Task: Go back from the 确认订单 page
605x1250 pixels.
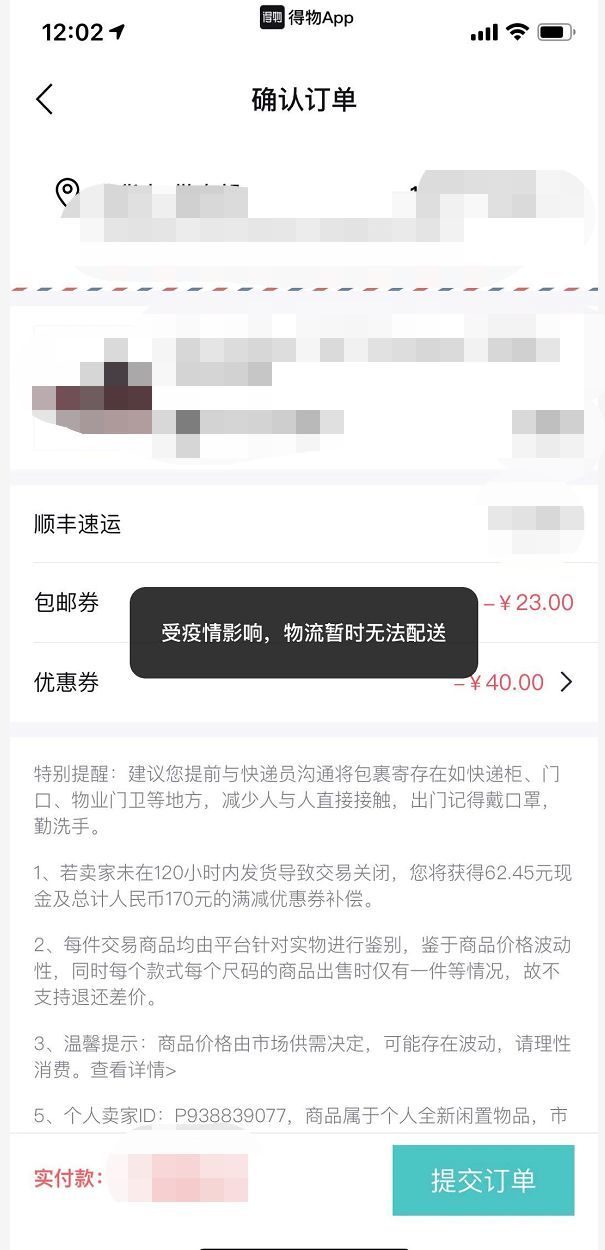Action: [44, 99]
